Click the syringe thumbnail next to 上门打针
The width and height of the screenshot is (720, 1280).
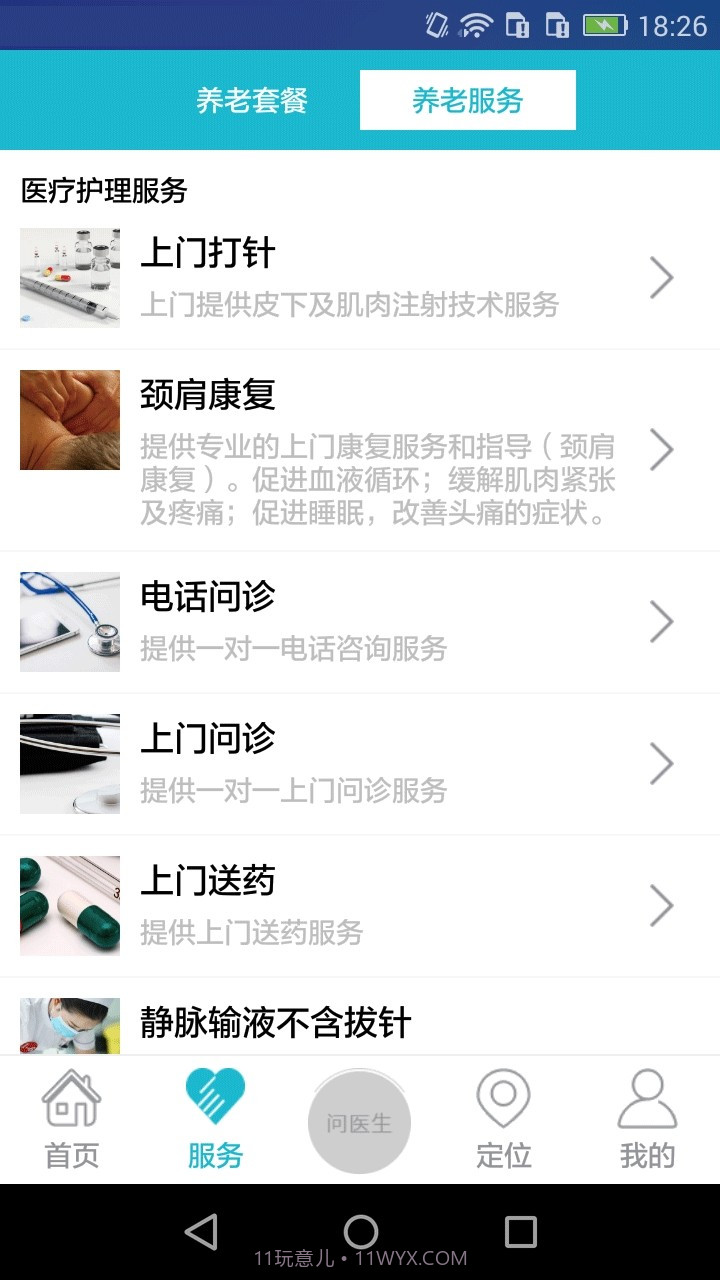coord(69,277)
